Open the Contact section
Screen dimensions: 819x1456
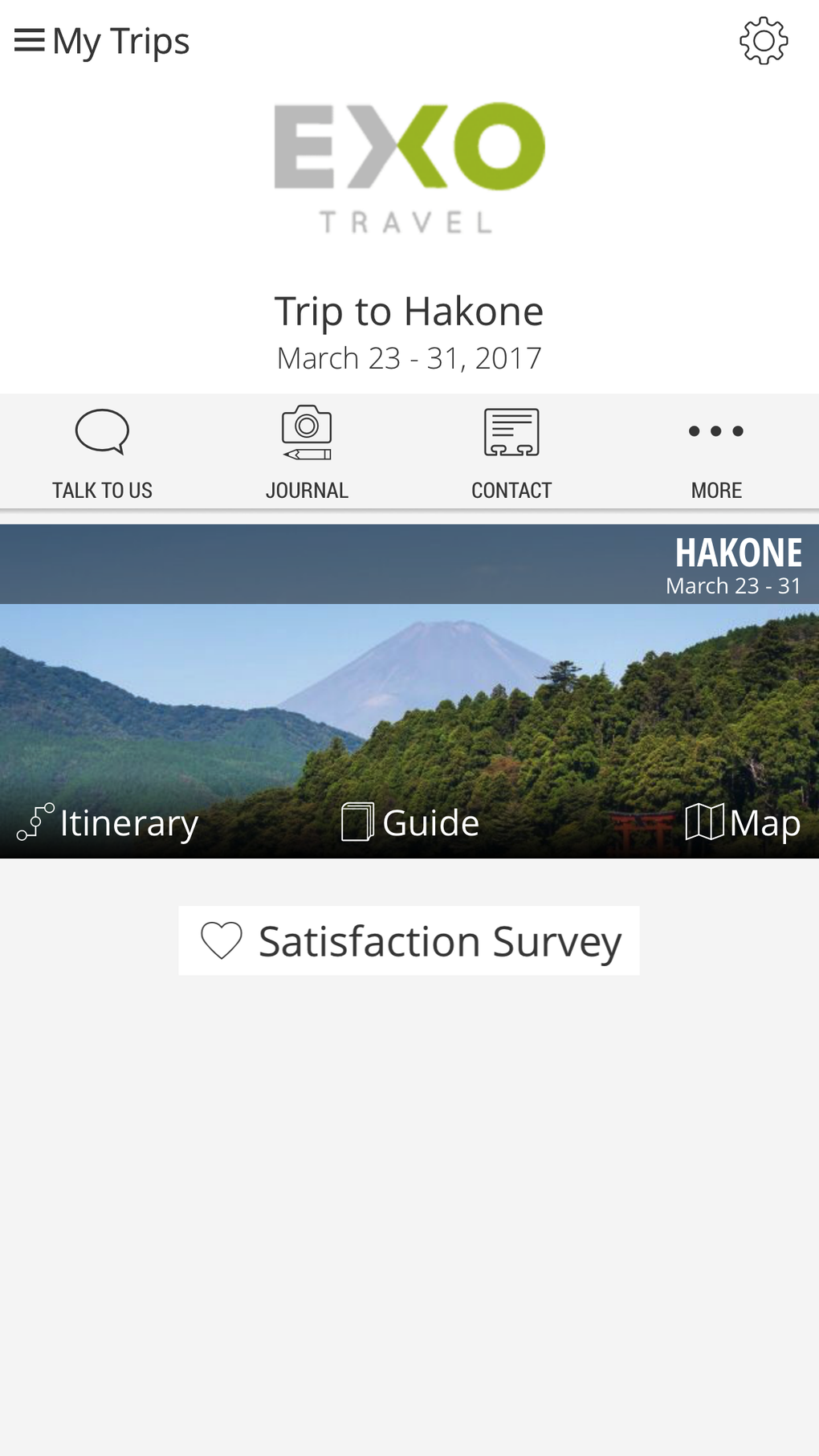click(x=511, y=454)
